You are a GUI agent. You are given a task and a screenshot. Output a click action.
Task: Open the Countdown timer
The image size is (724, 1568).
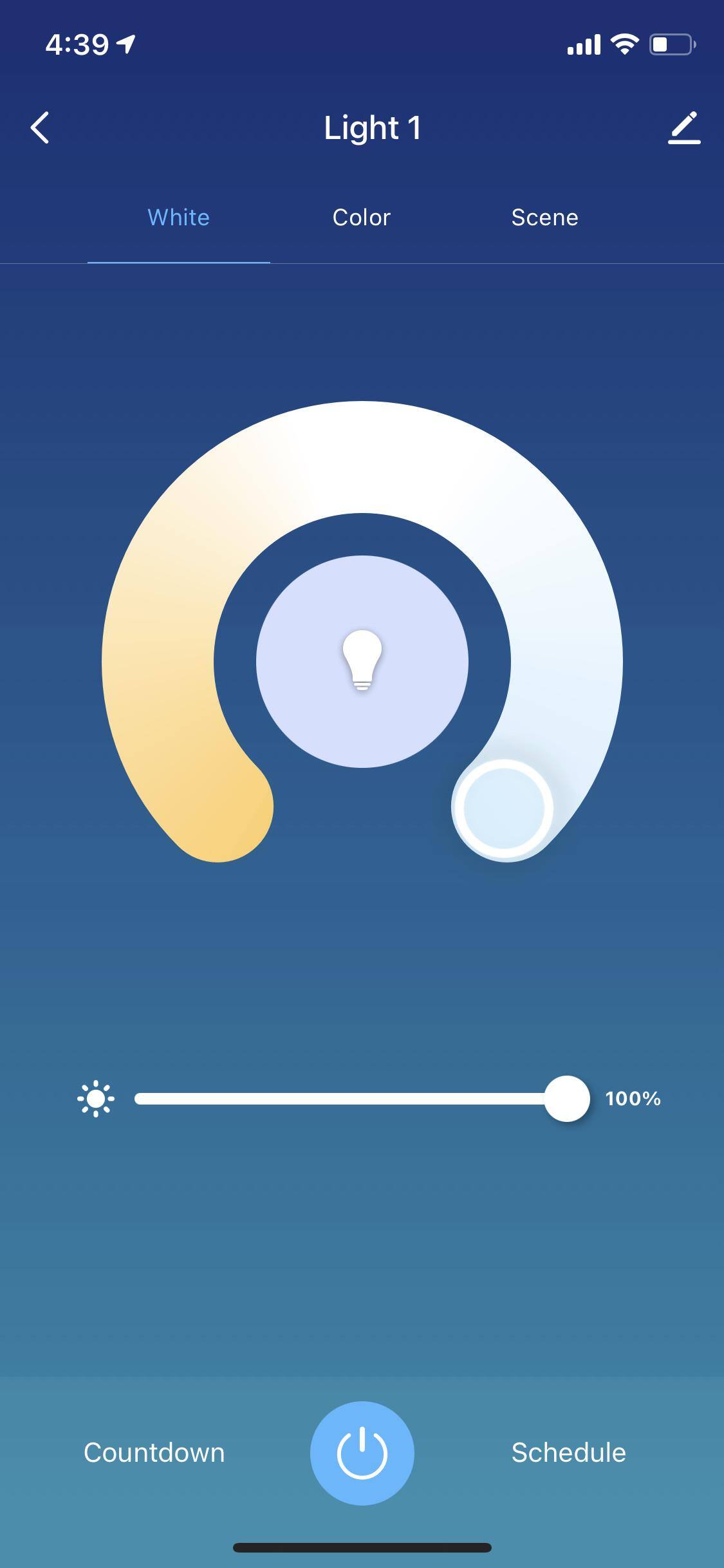(154, 1453)
